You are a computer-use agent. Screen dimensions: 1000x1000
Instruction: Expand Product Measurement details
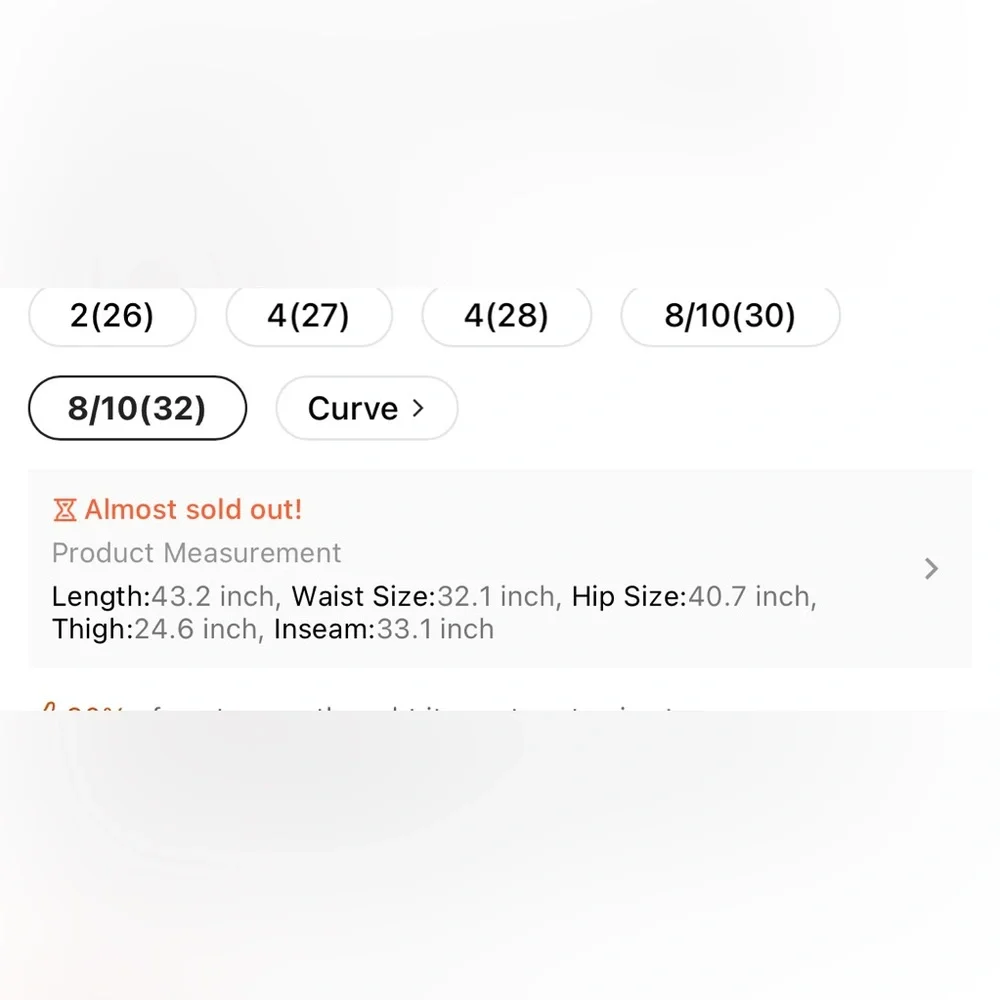coord(930,569)
